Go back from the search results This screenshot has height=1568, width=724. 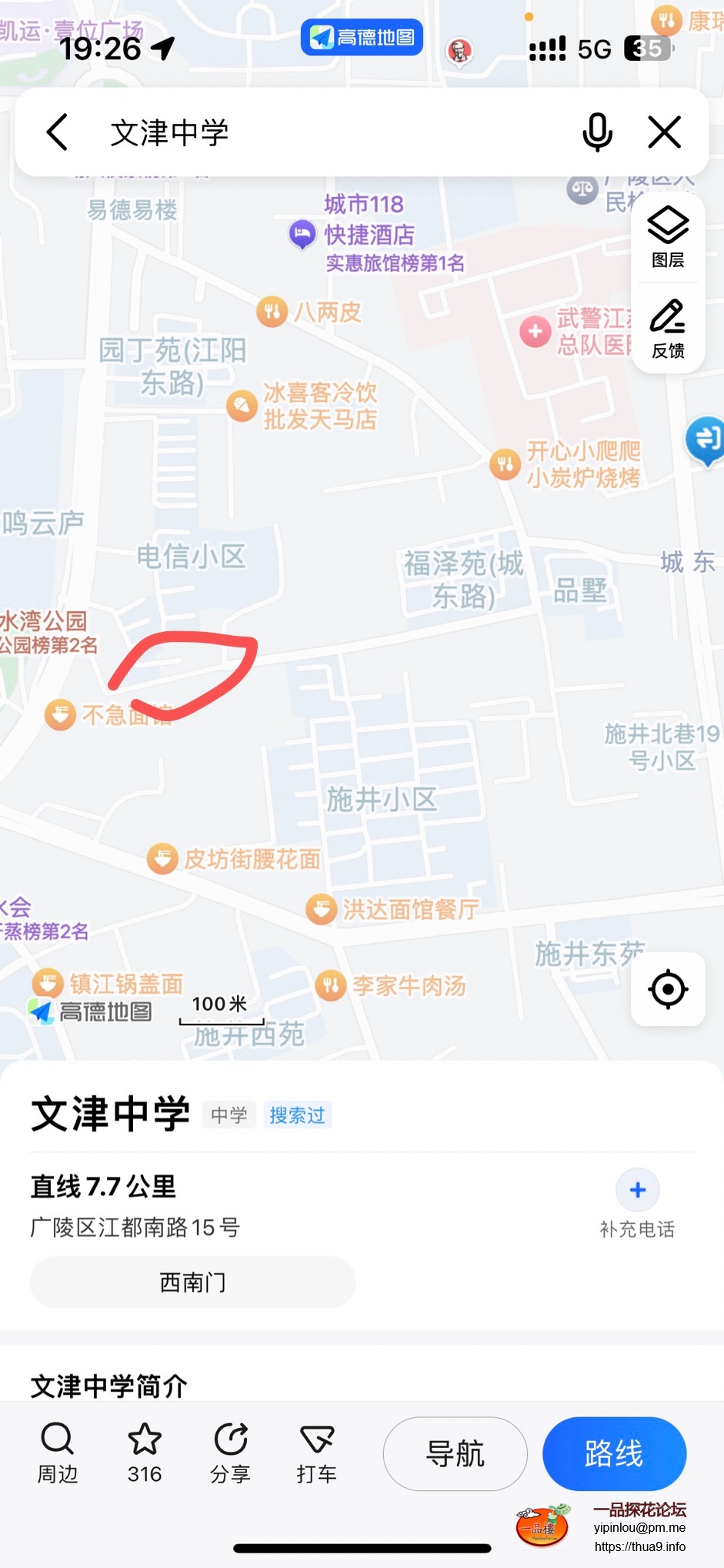click(x=58, y=132)
